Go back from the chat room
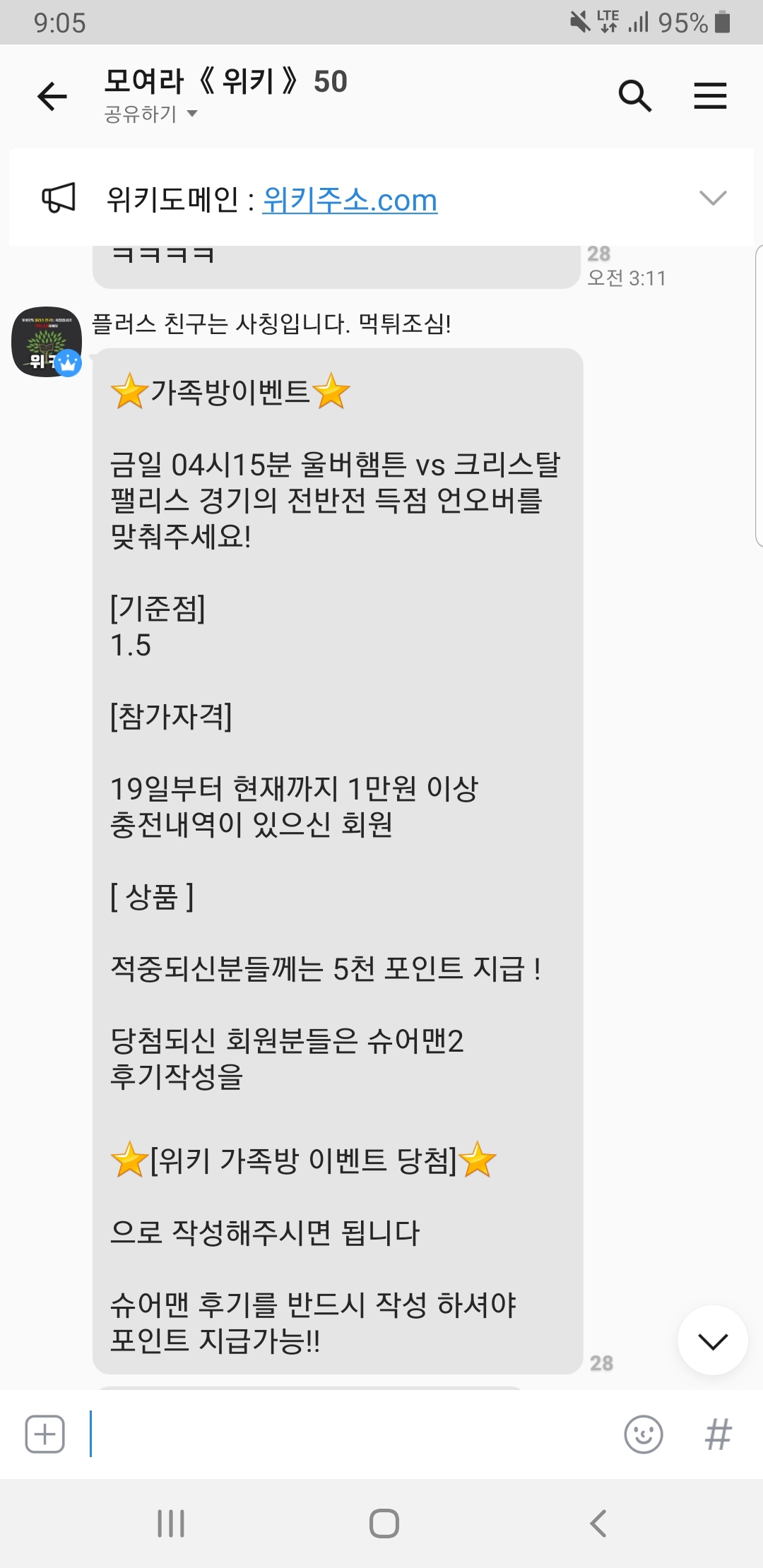763x1568 pixels. tap(52, 96)
